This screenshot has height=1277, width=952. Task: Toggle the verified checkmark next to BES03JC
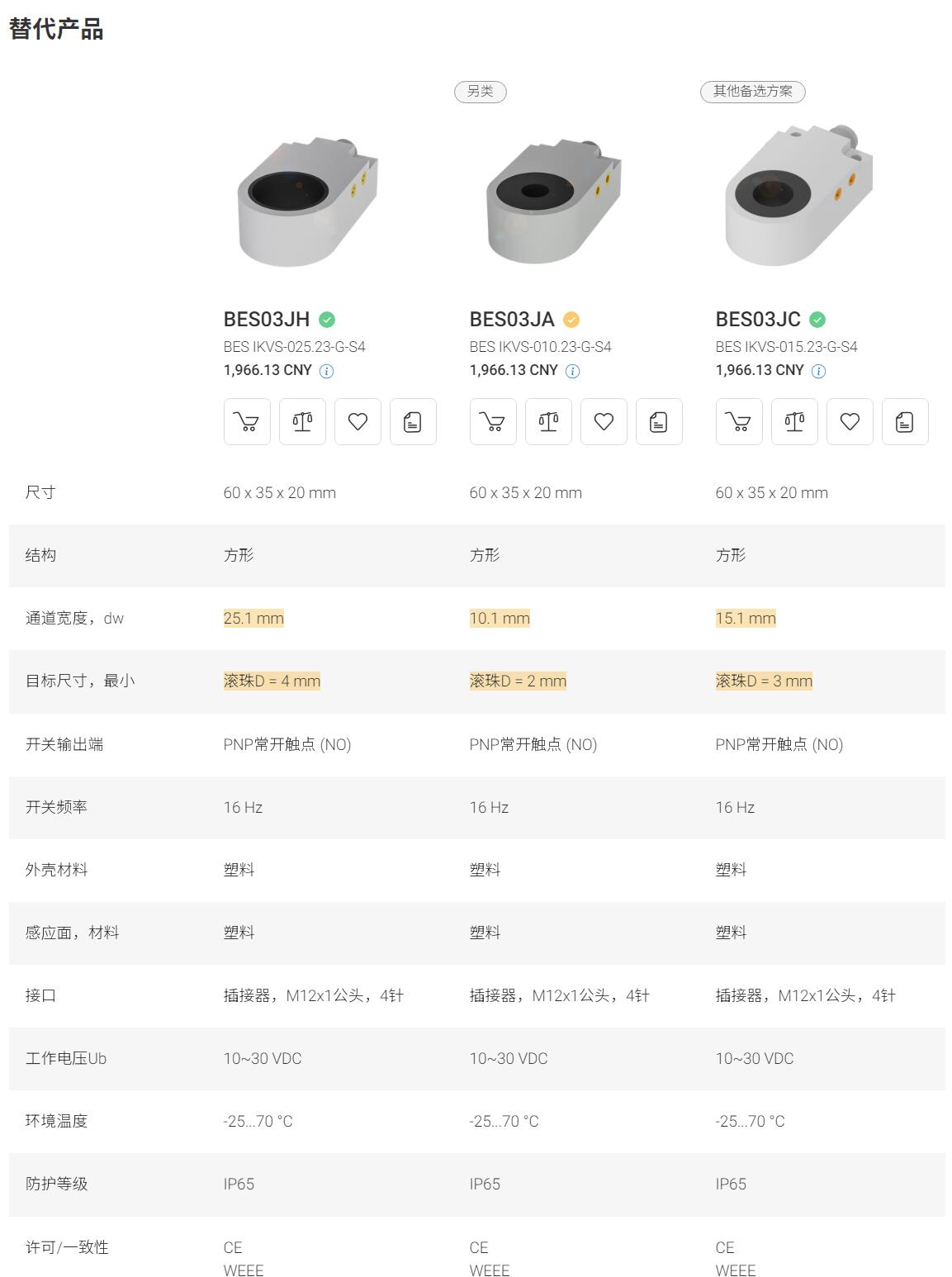click(815, 318)
